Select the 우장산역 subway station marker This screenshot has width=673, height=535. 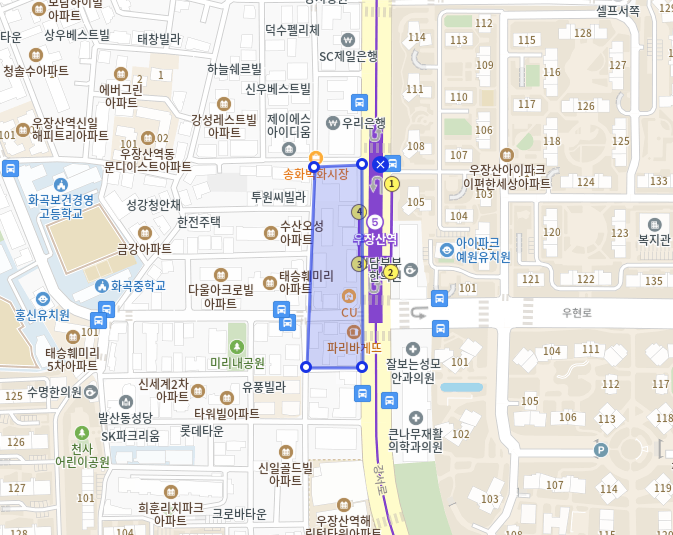(375, 221)
